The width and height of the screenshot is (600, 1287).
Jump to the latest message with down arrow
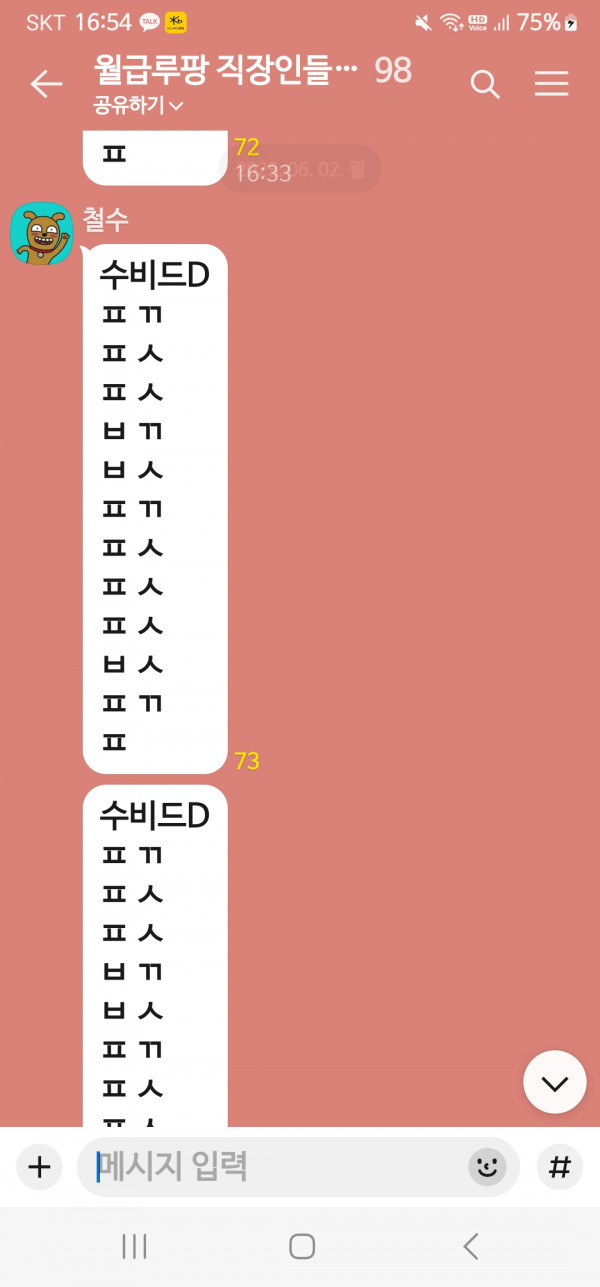(x=554, y=1083)
